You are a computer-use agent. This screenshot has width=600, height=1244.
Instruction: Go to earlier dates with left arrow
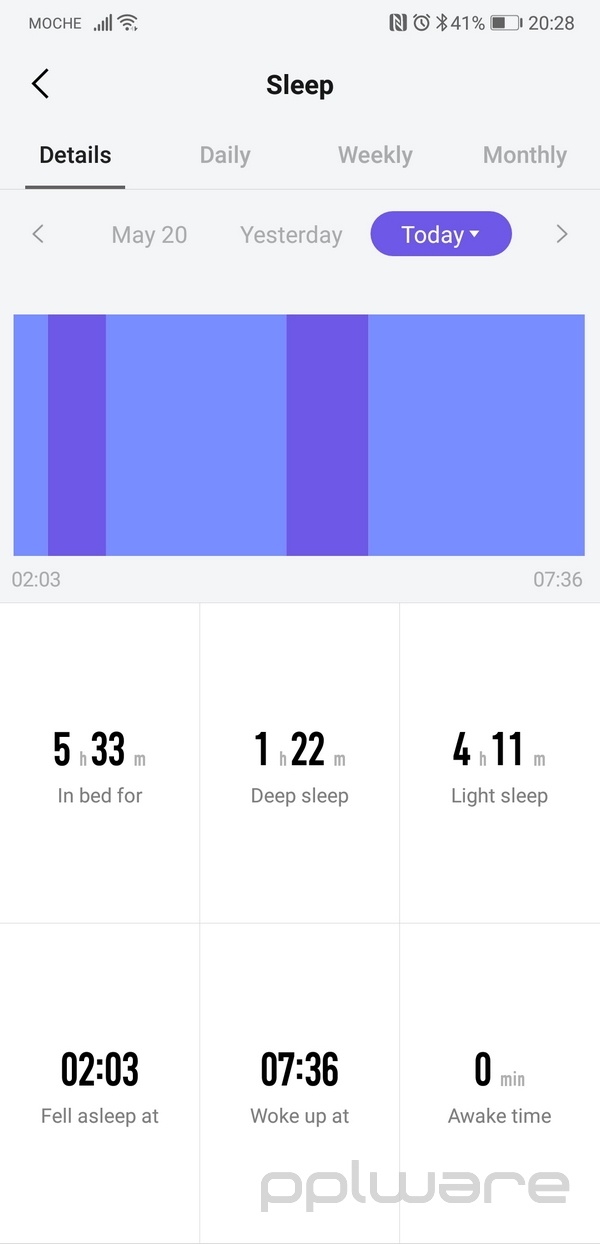click(38, 235)
